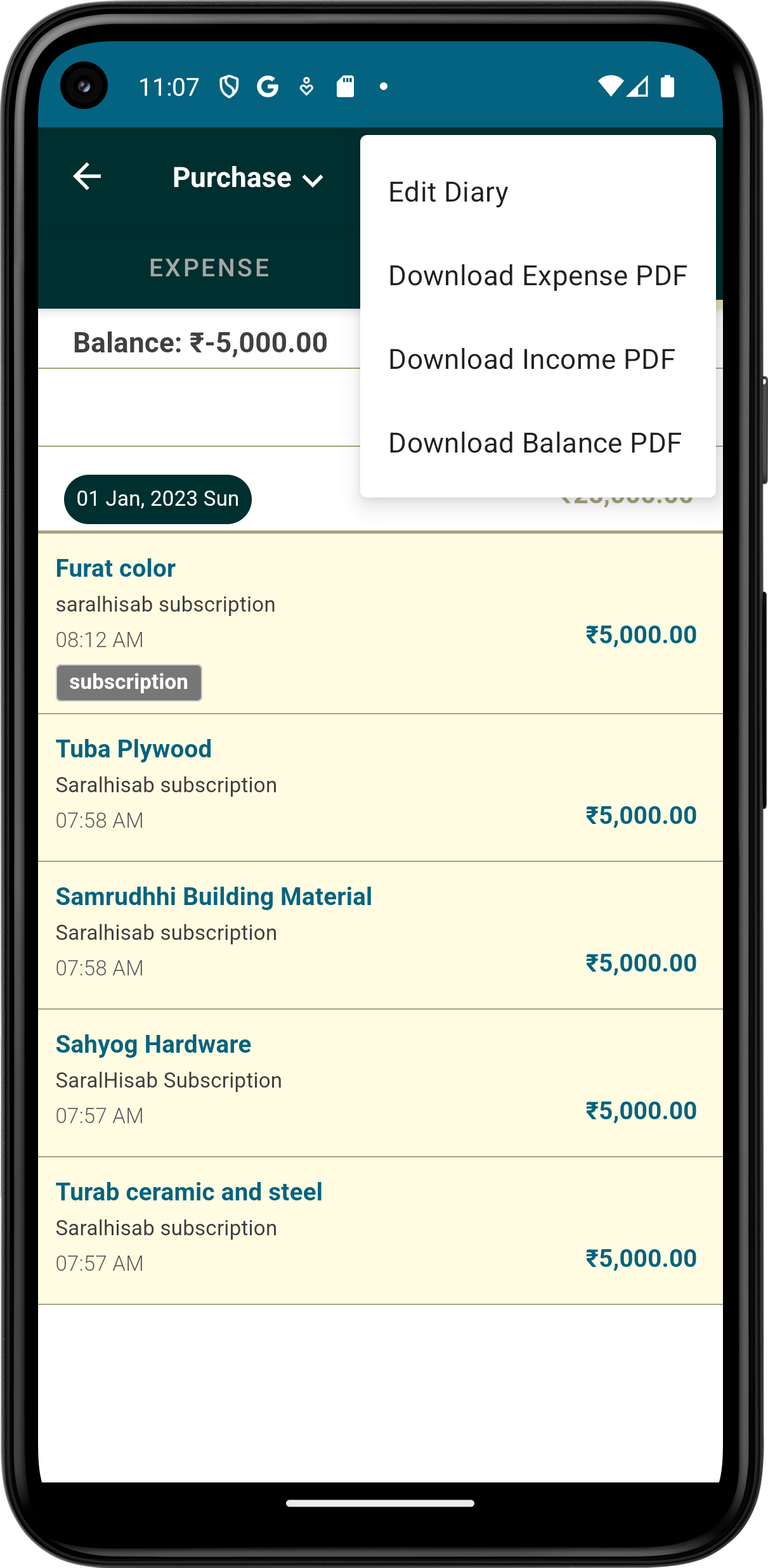Choose Download Balance PDF
This screenshot has width=768, height=1568.
point(535,443)
